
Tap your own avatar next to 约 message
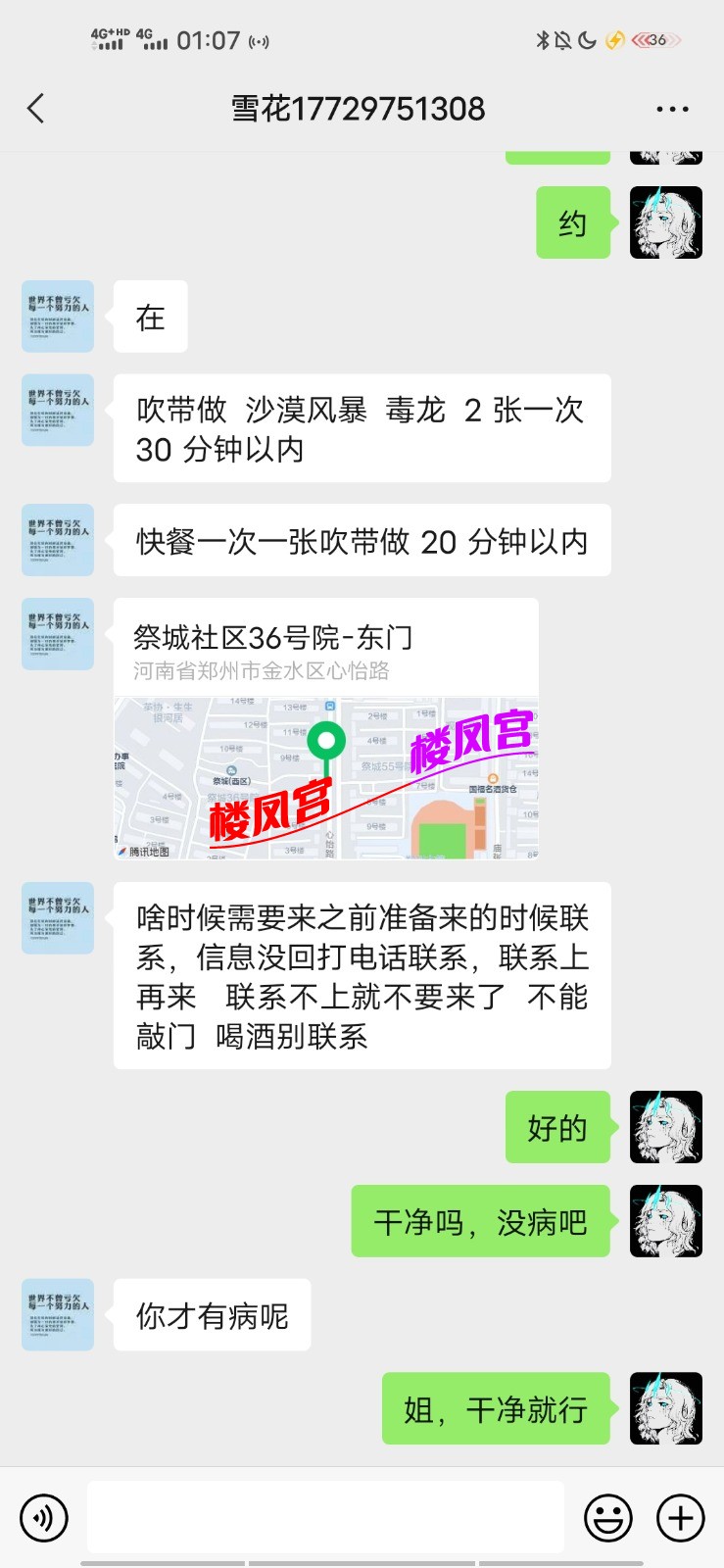tap(665, 223)
